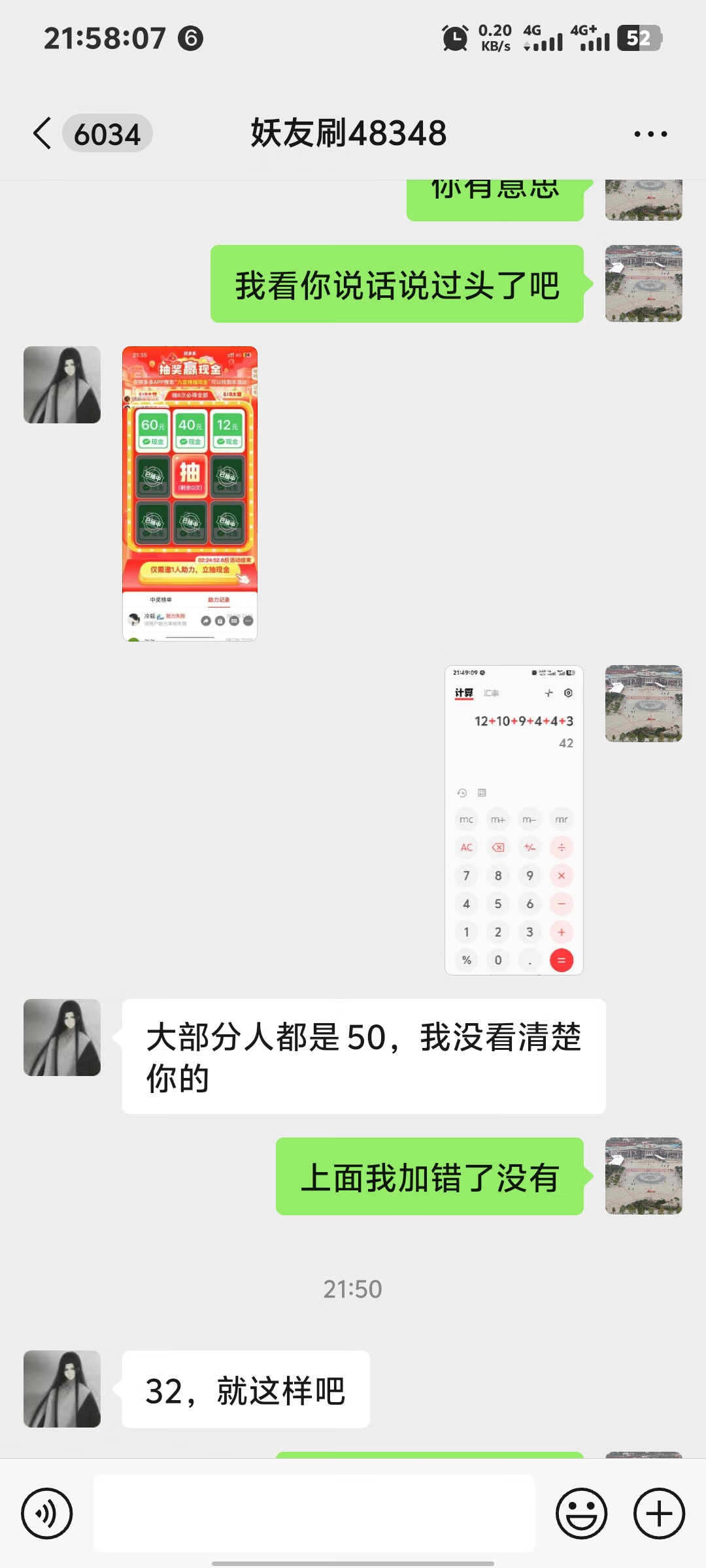Image resolution: width=706 pixels, height=1568 pixels.
Task: Open the three-dot chat info menu
Action: (x=650, y=134)
